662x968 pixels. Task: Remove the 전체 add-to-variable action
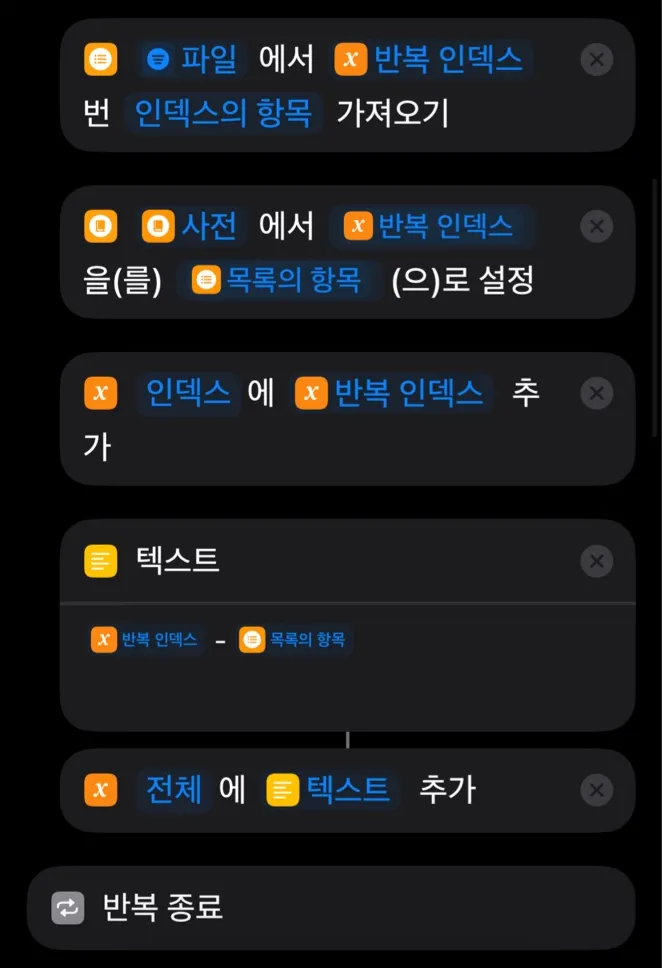596,790
